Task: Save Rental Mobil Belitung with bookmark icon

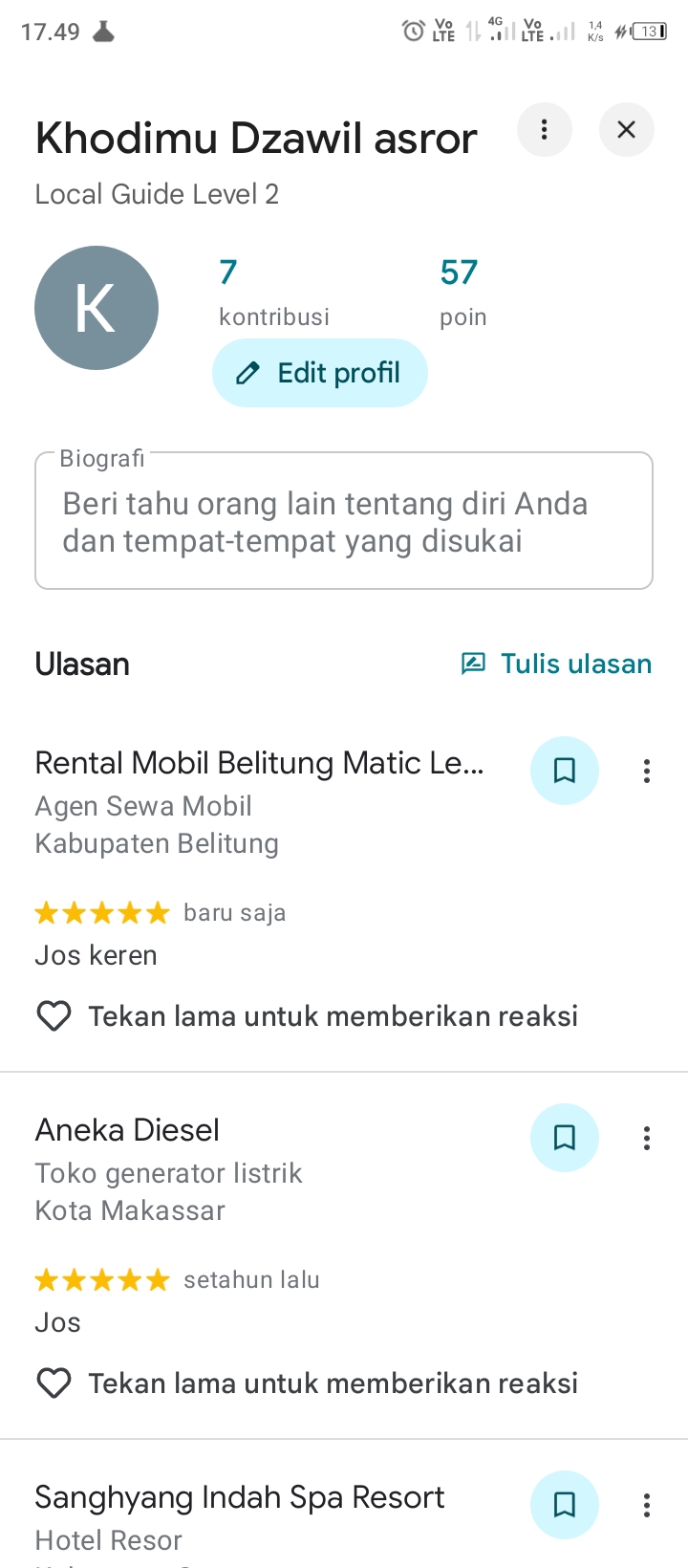Action: click(x=565, y=771)
